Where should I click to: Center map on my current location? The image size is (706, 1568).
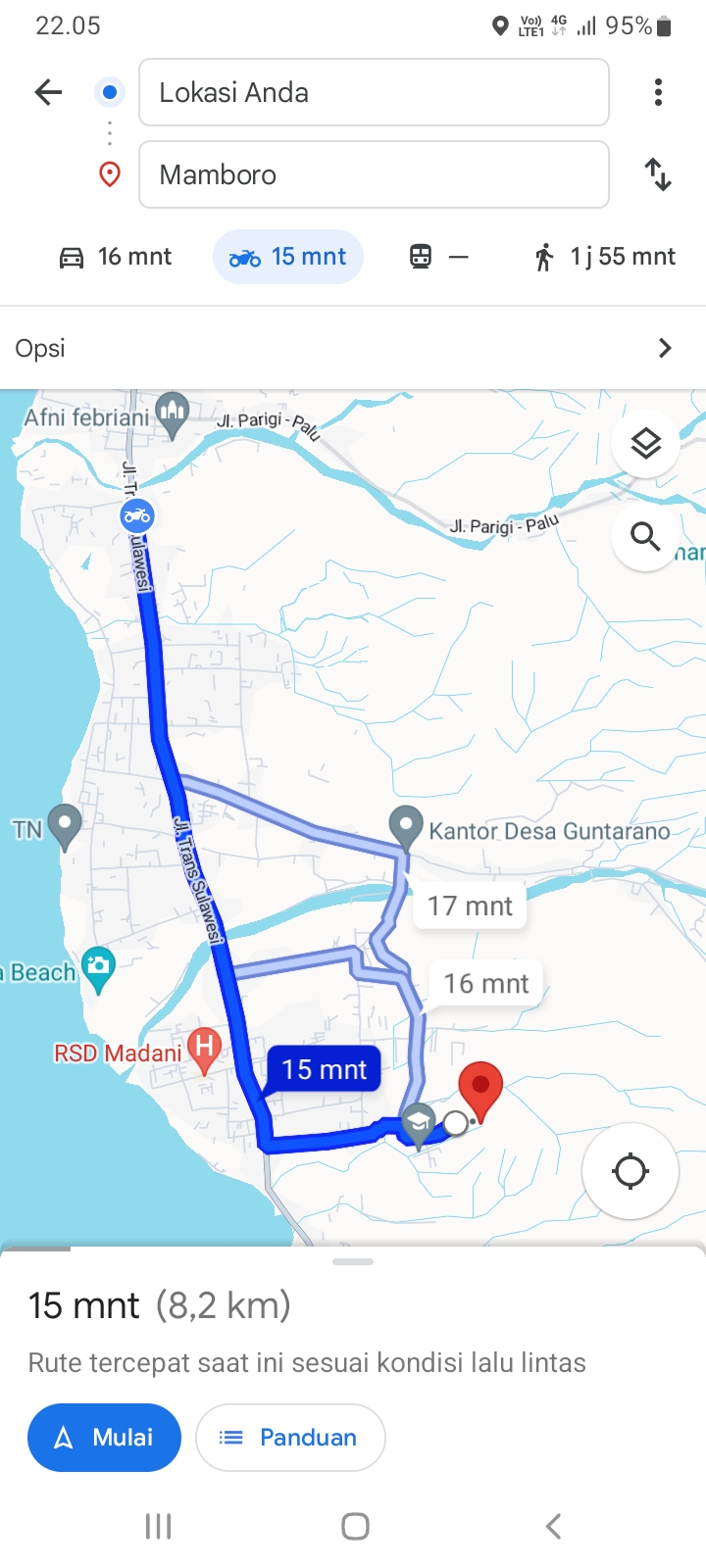click(630, 1170)
